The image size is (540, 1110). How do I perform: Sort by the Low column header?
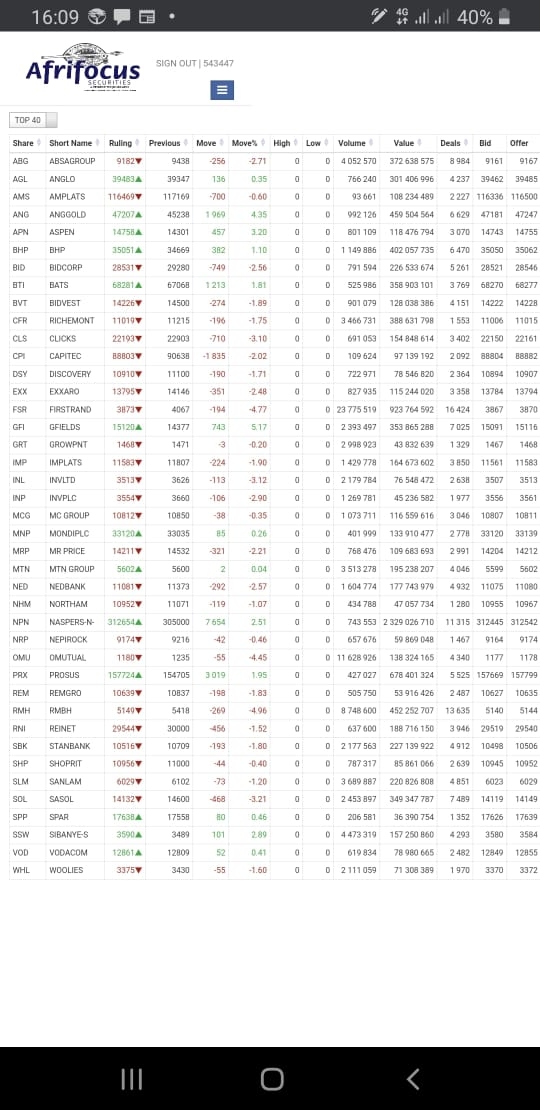point(317,143)
